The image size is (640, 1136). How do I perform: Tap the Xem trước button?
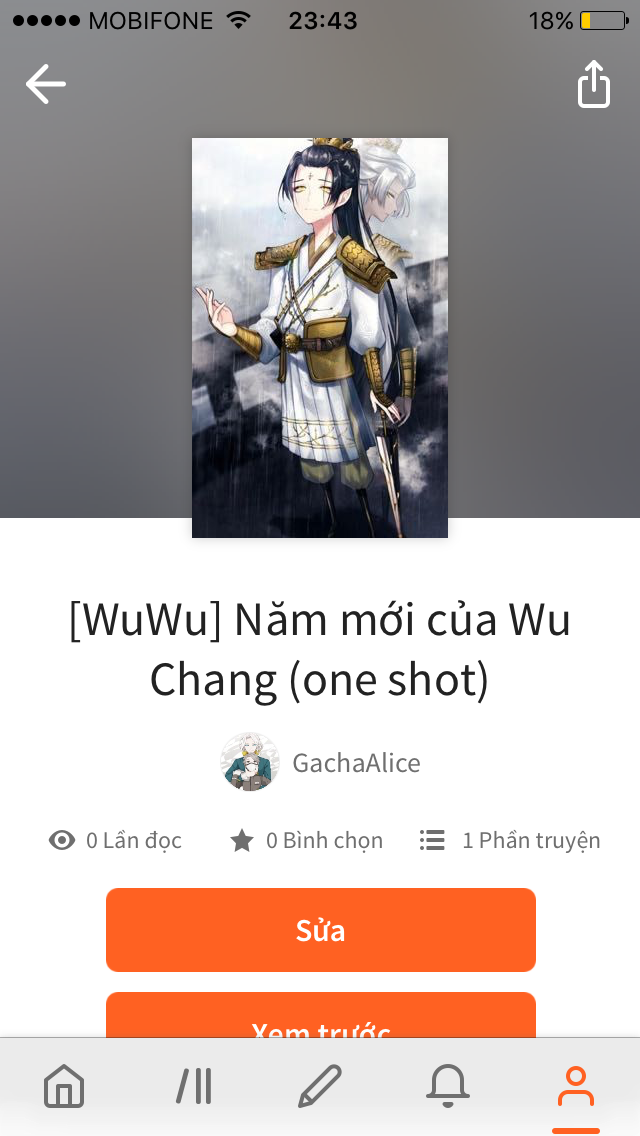click(320, 1015)
